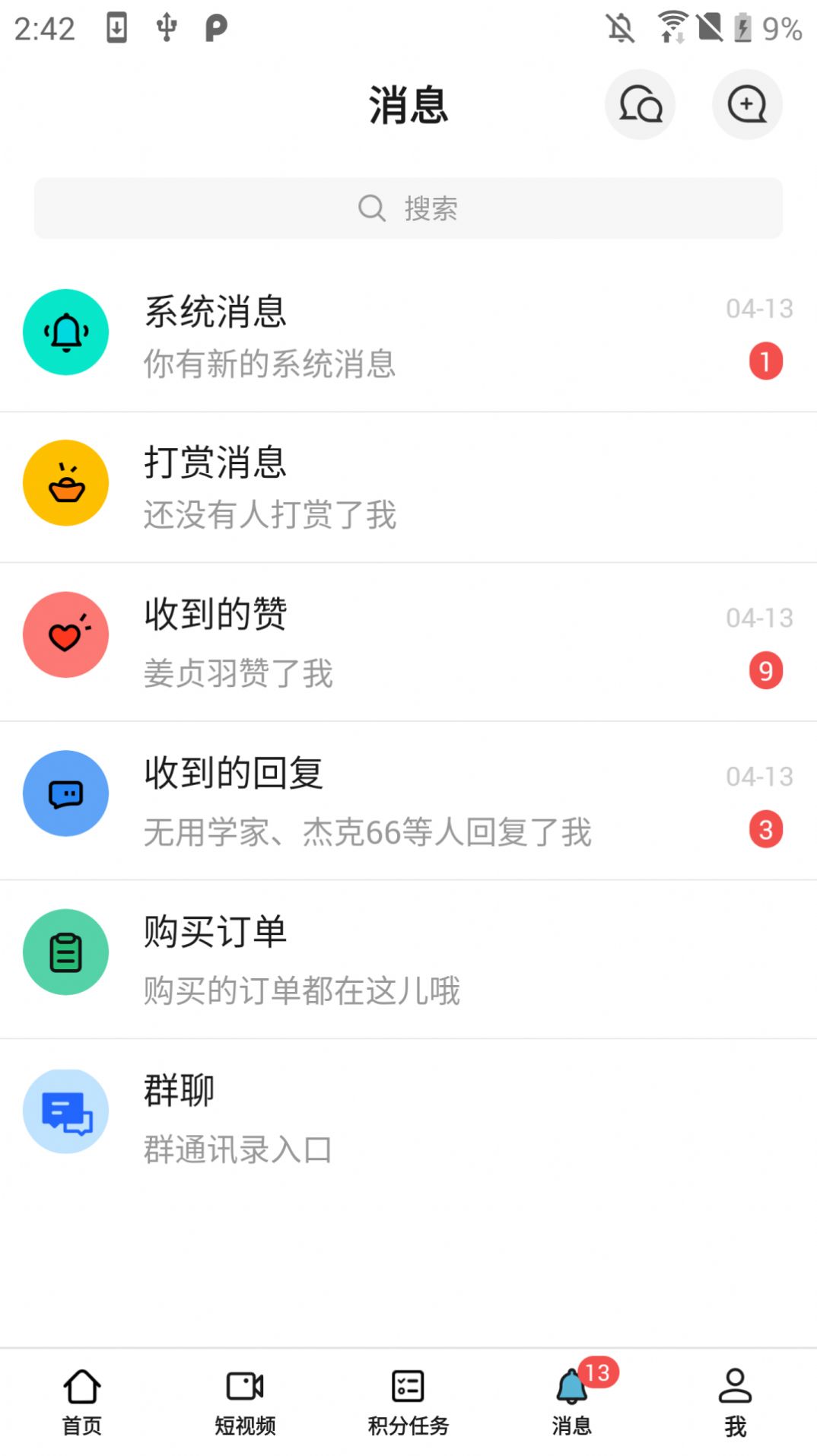Tap the red badge showing 3 unread replies

coord(766,828)
